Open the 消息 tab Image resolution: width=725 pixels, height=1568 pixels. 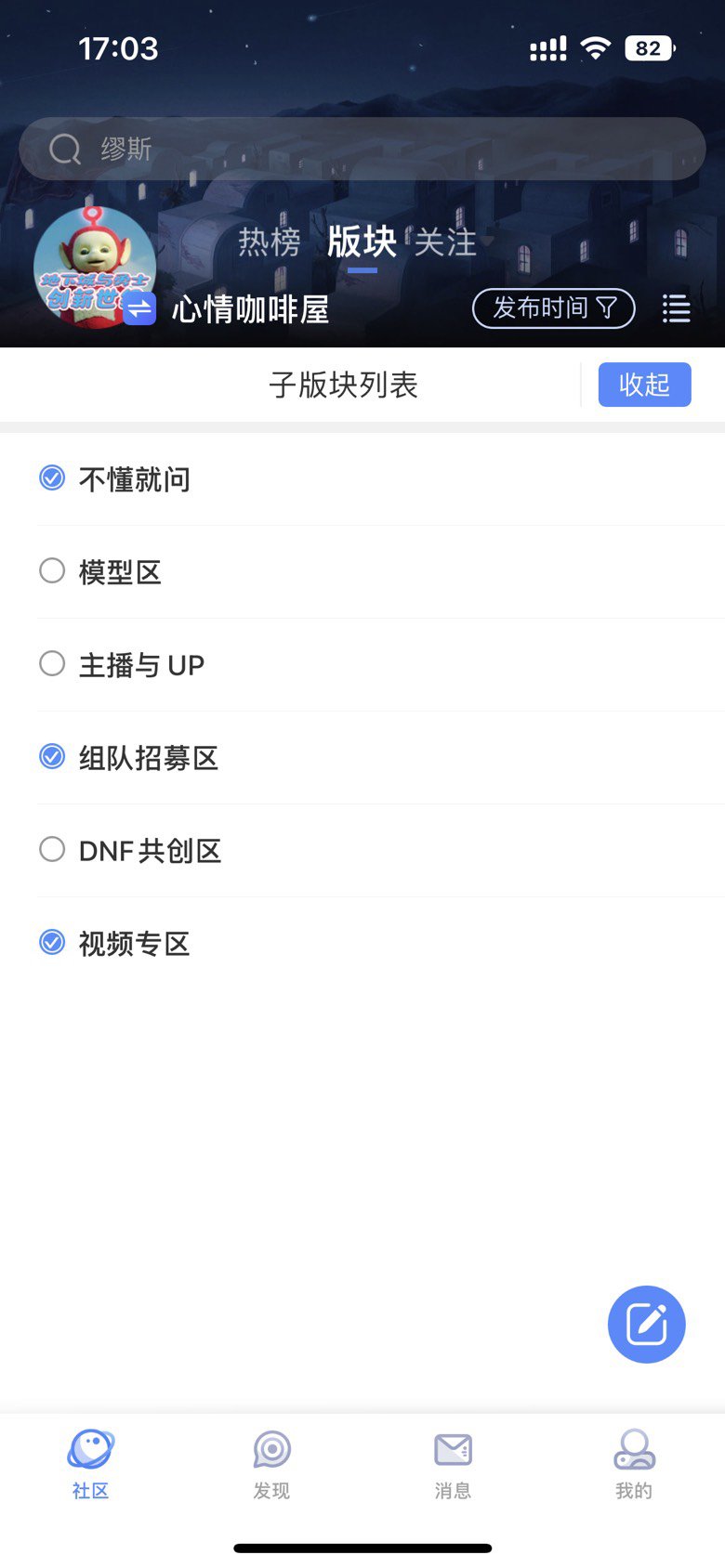pyautogui.click(x=453, y=1464)
